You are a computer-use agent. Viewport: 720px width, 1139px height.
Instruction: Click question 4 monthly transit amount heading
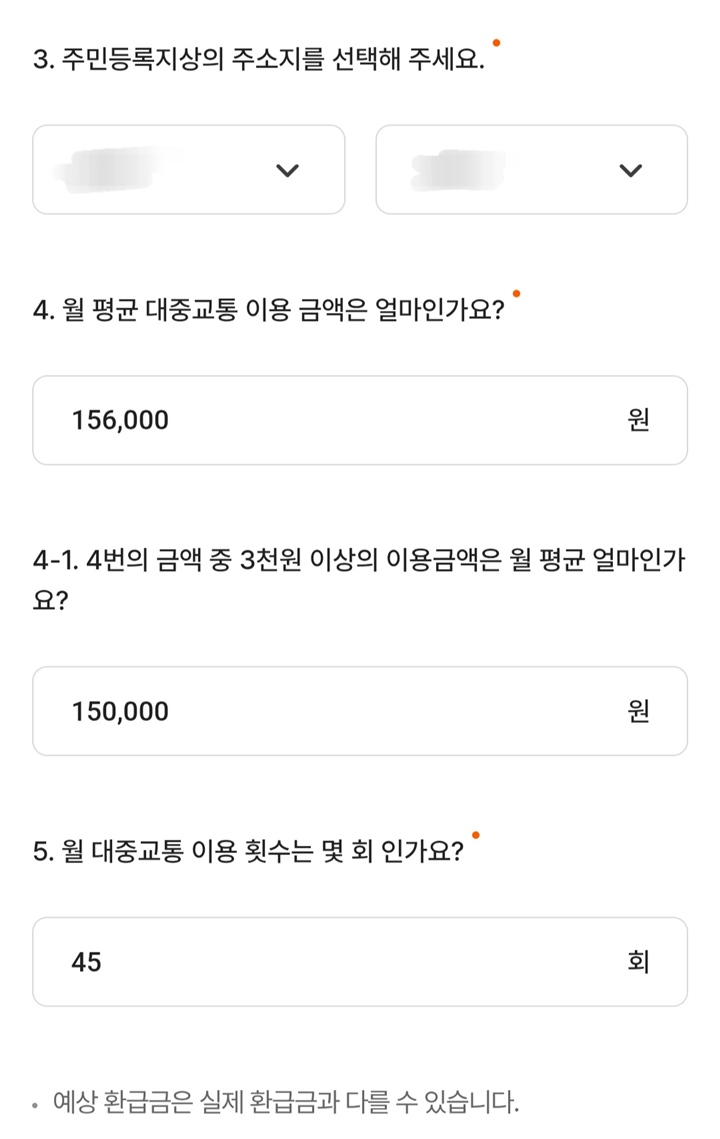tap(266, 308)
